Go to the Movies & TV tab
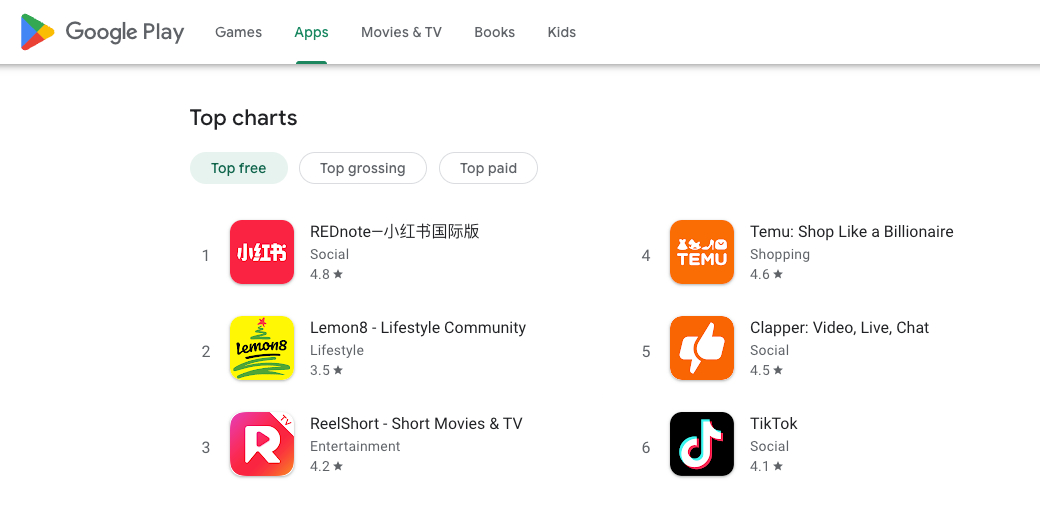1040x521 pixels. [401, 32]
